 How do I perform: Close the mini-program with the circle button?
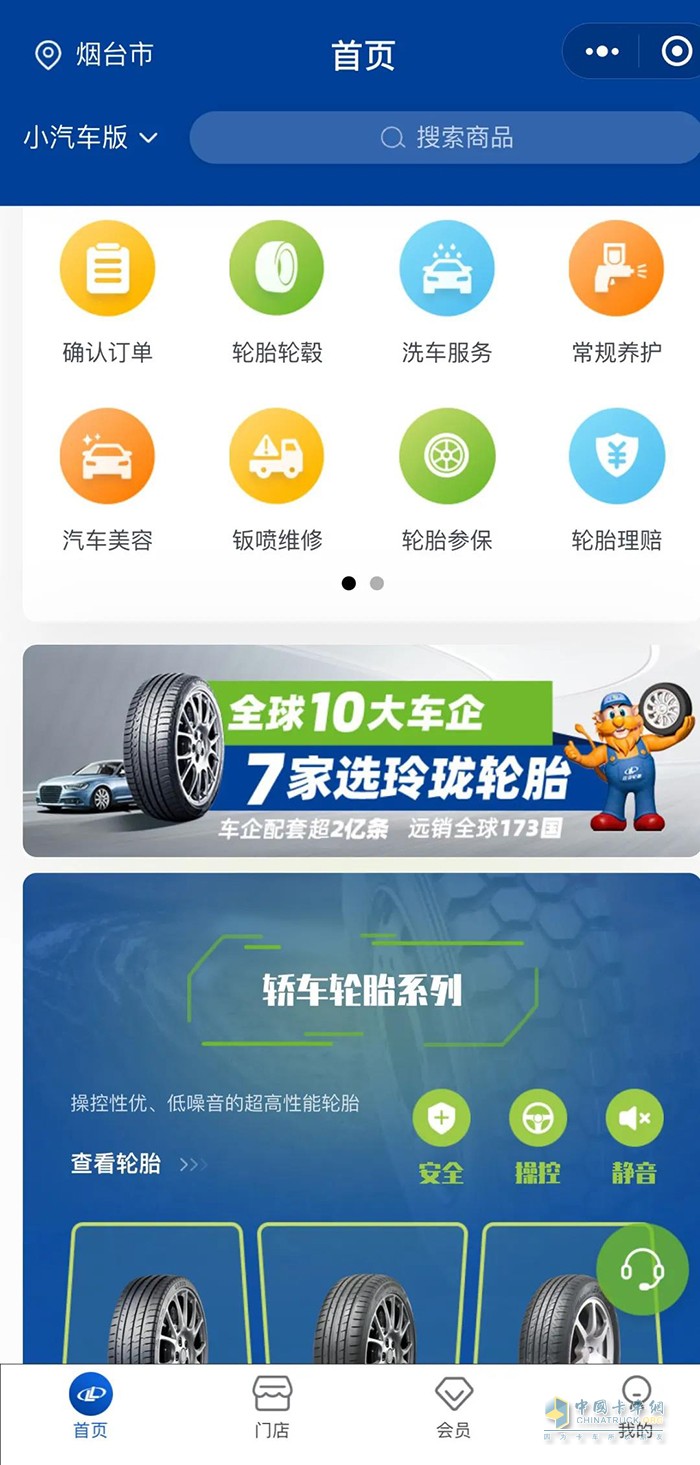click(x=677, y=52)
